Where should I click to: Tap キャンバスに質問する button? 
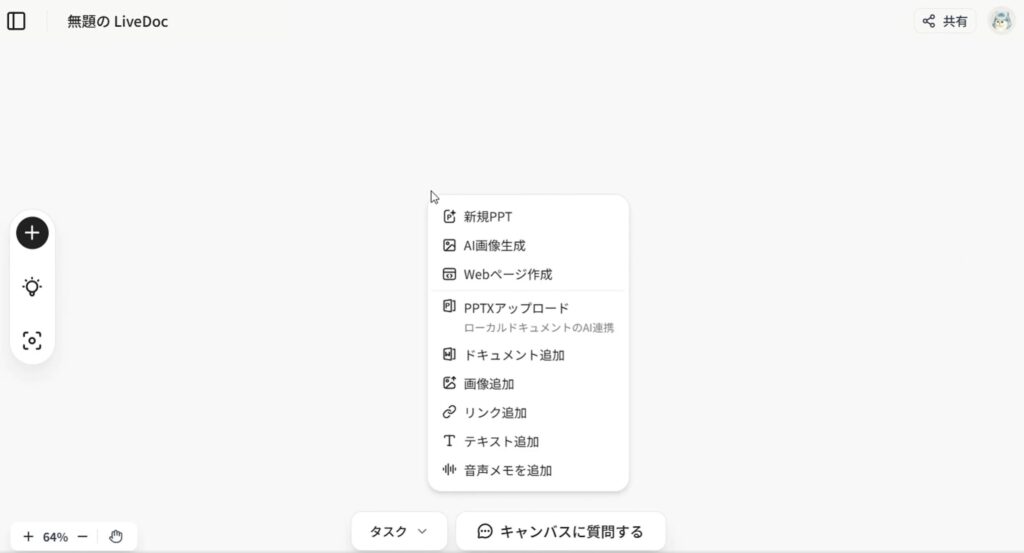click(x=560, y=531)
